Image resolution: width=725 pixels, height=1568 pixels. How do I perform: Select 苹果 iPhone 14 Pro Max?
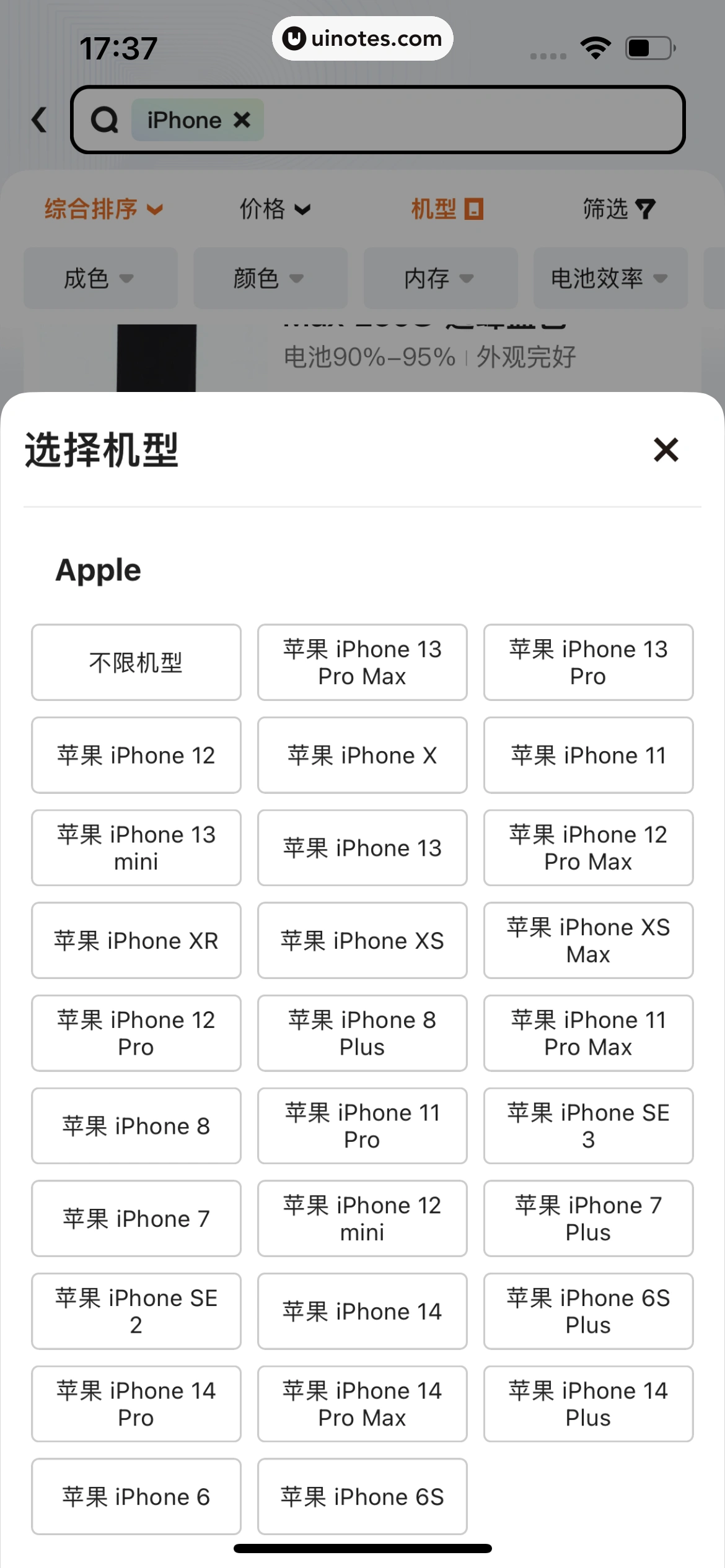pos(362,1404)
